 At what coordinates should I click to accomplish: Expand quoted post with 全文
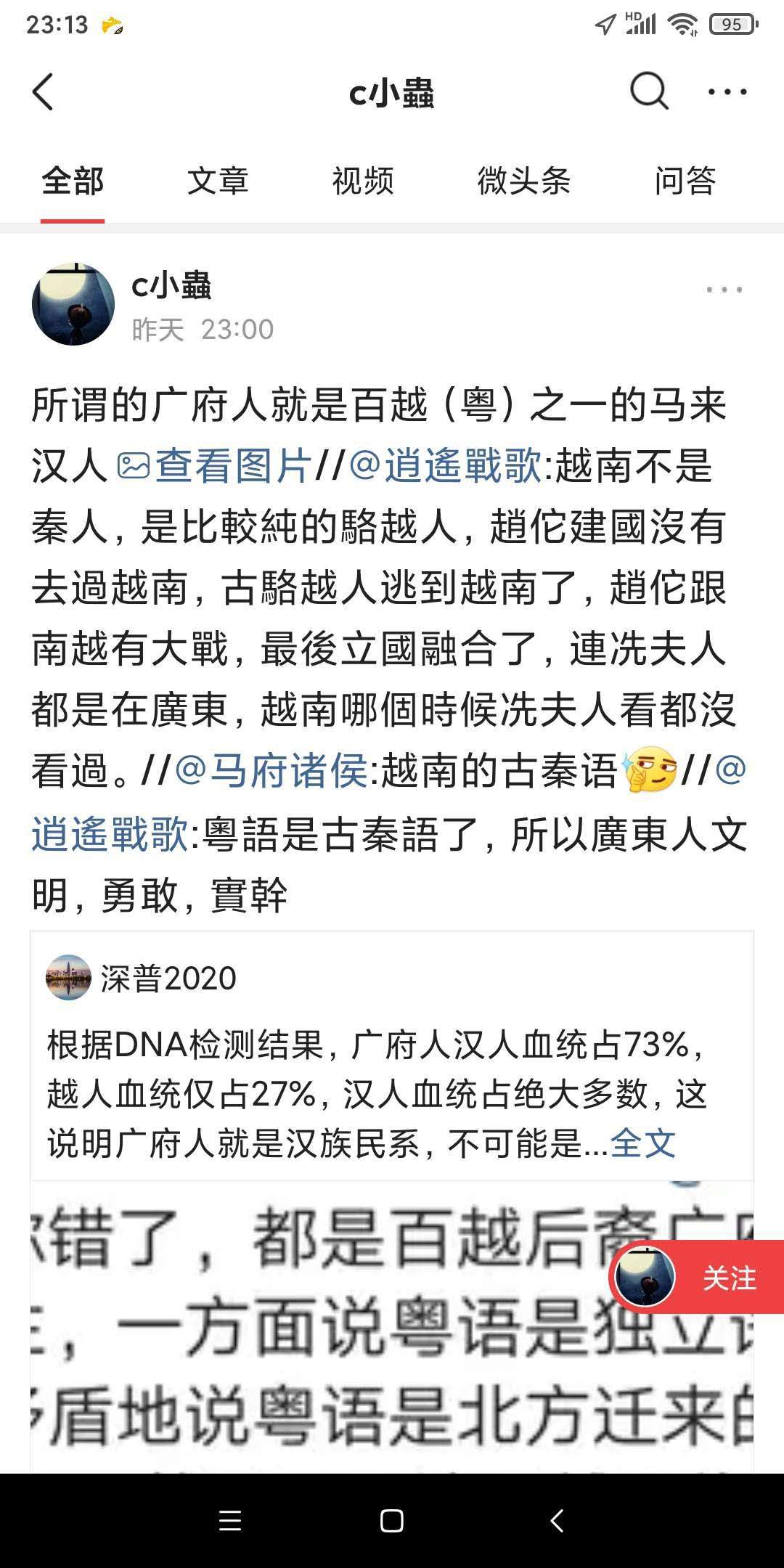click(643, 1143)
